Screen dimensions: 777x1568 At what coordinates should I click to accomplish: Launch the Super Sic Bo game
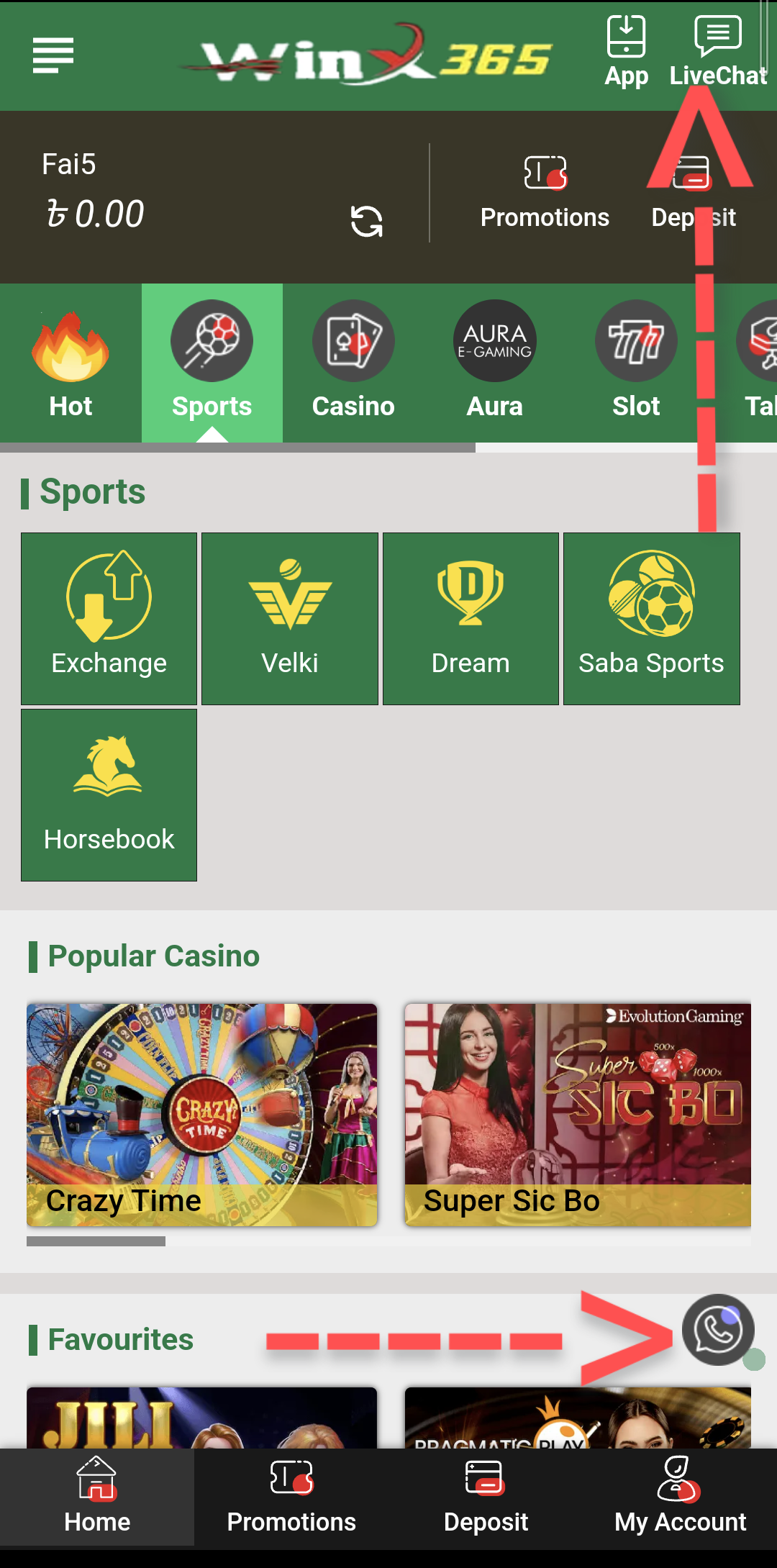578,1115
